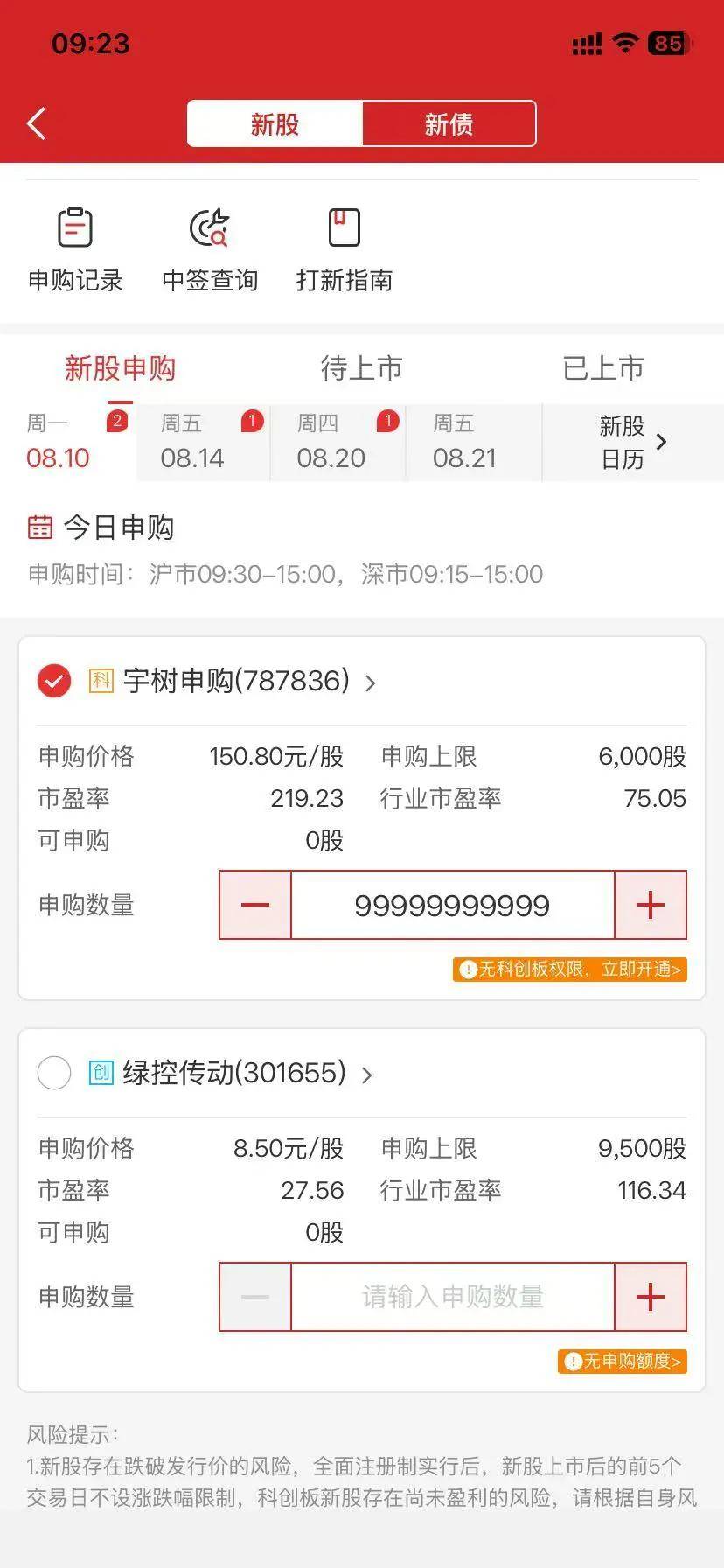724x1568 pixels.
Task: Select the 周五 08.14 date
Action: tap(203, 443)
